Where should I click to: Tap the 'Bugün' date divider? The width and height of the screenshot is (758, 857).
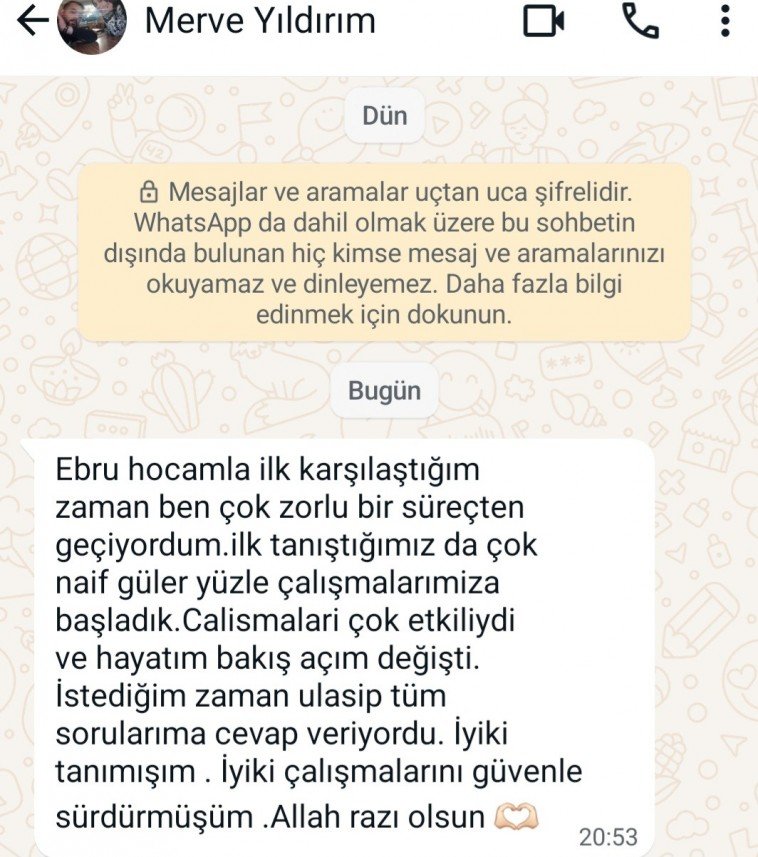(x=383, y=391)
